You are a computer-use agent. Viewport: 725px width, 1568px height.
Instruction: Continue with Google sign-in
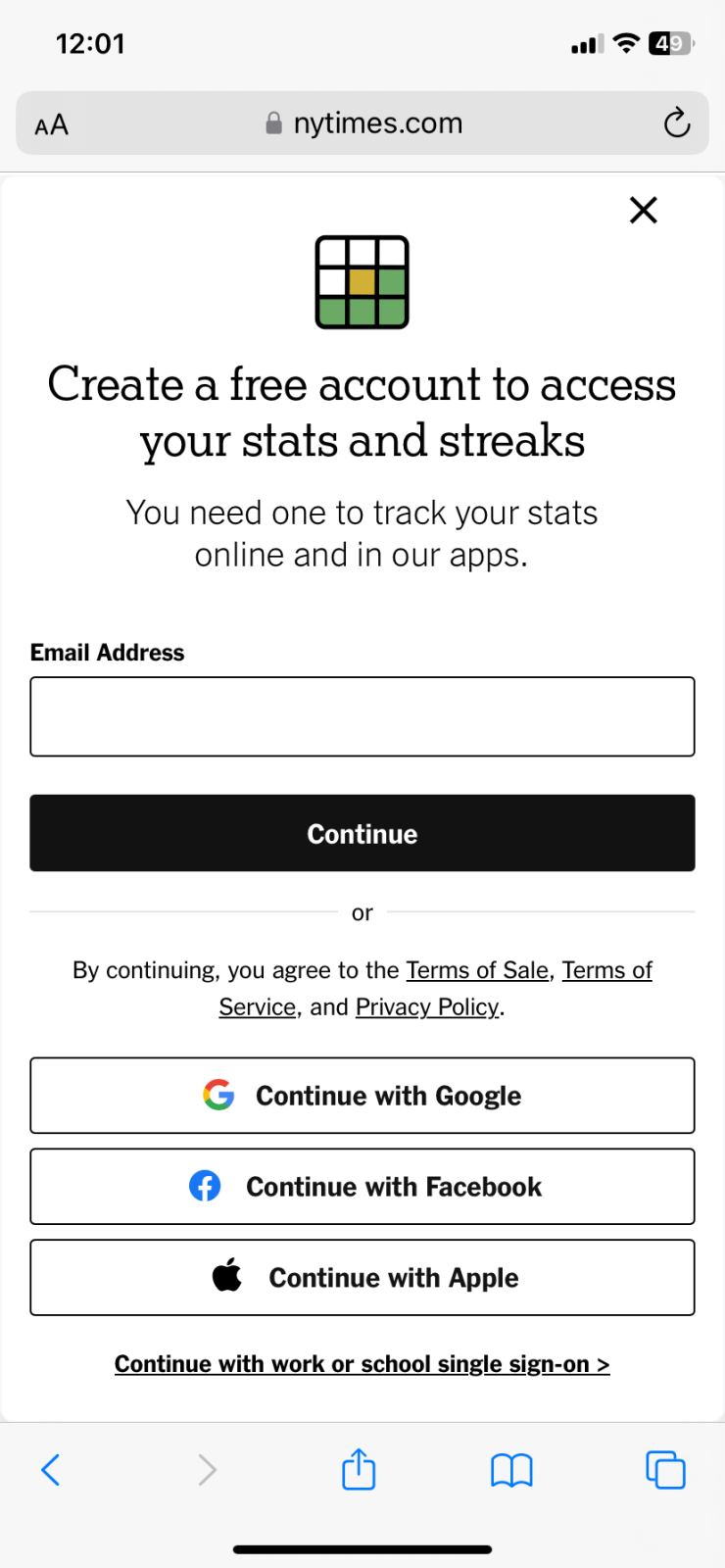(362, 1096)
